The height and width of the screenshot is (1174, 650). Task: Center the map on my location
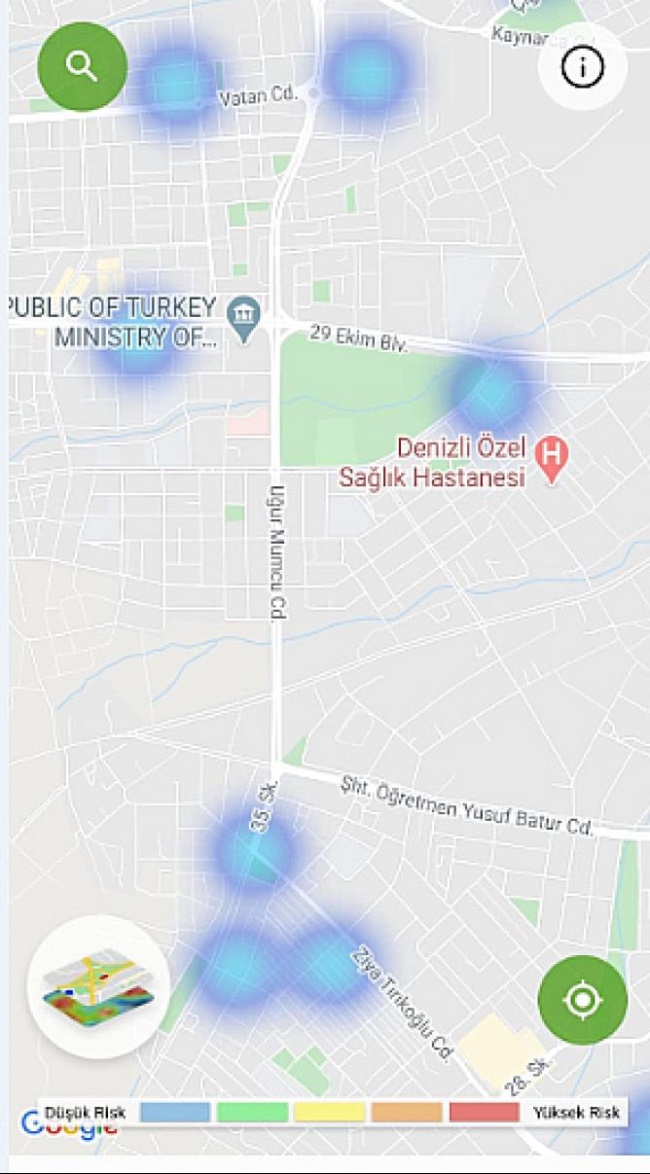tap(582, 1000)
